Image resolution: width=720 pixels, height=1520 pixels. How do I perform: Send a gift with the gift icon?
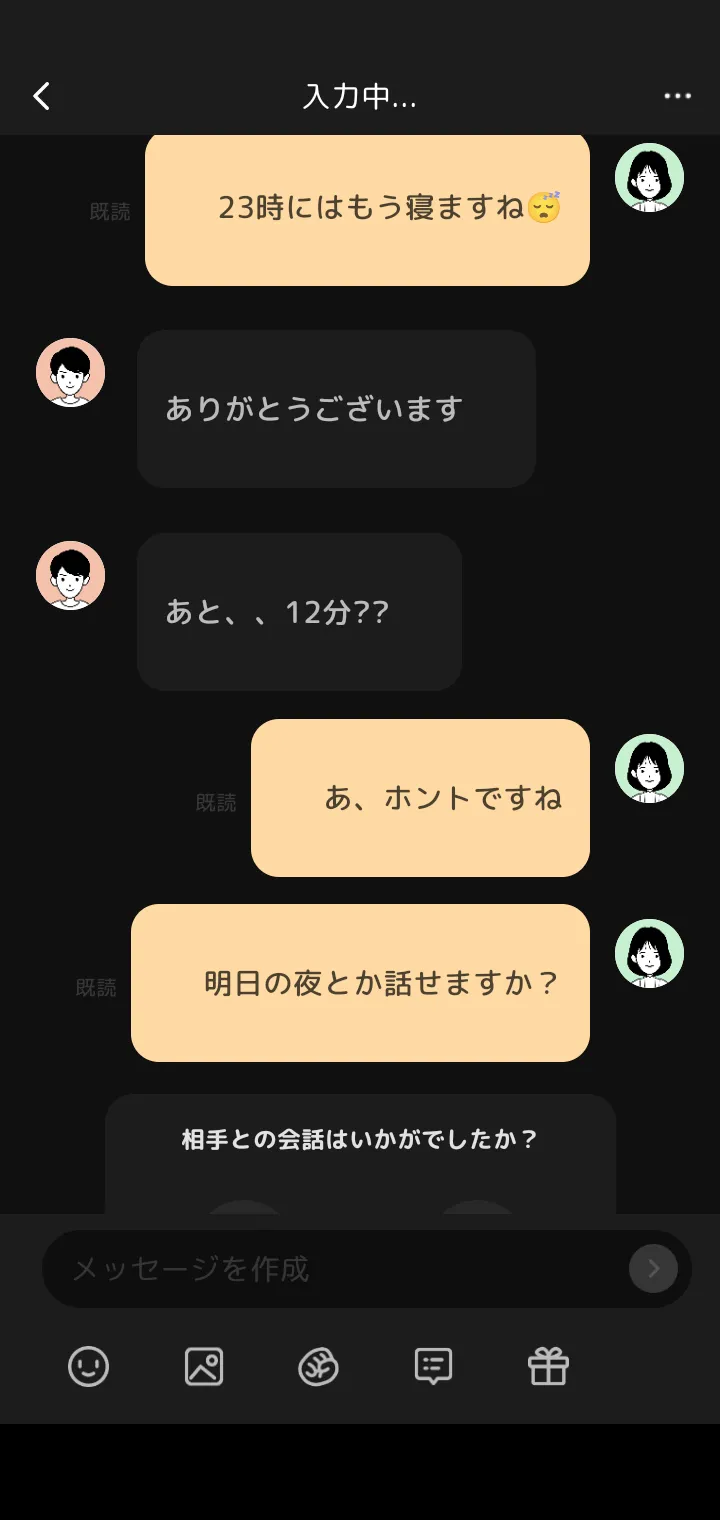tap(548, 1366)
